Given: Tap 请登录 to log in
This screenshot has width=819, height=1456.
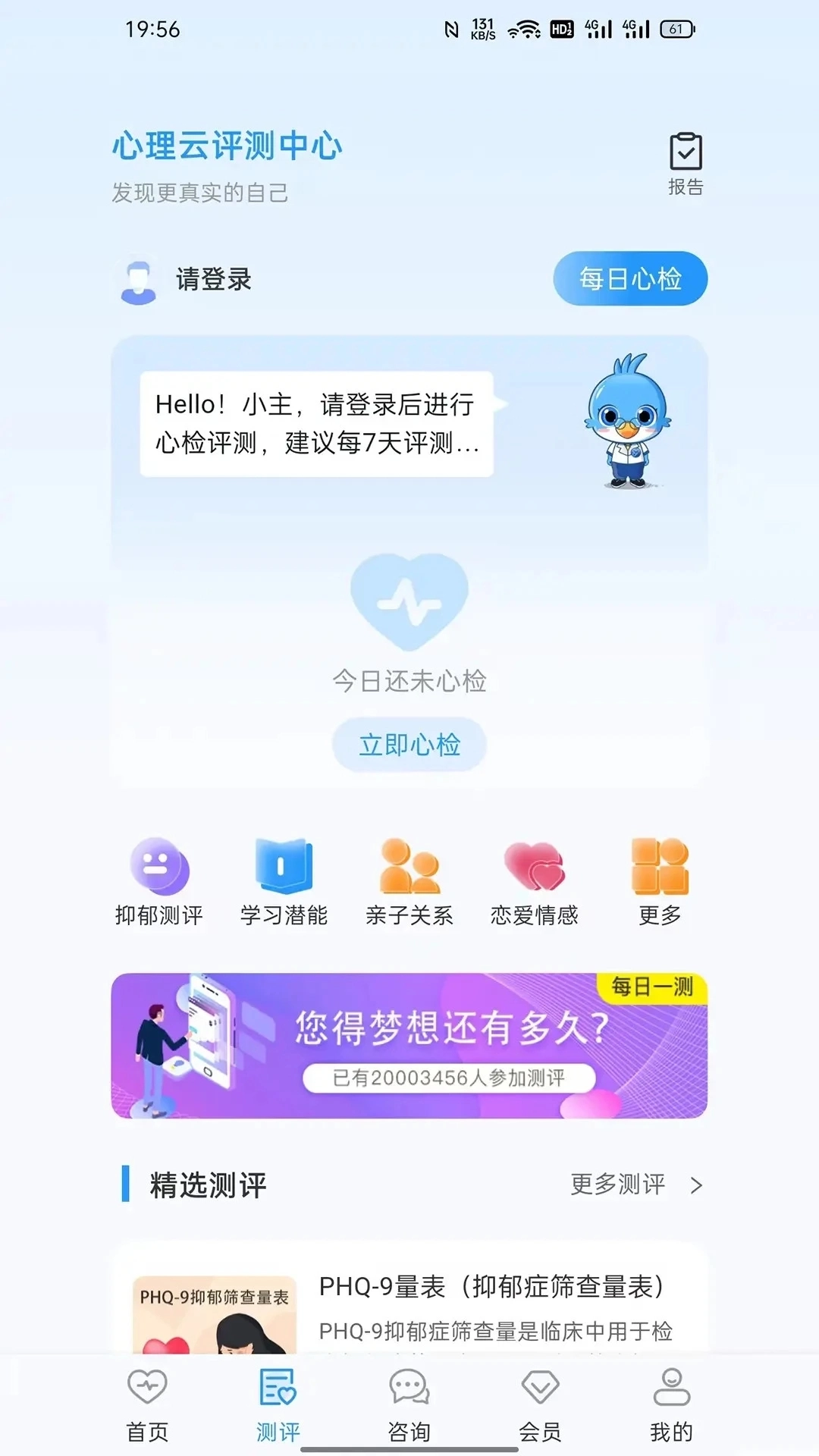Looking at the screenshot, I should [212, 279].
